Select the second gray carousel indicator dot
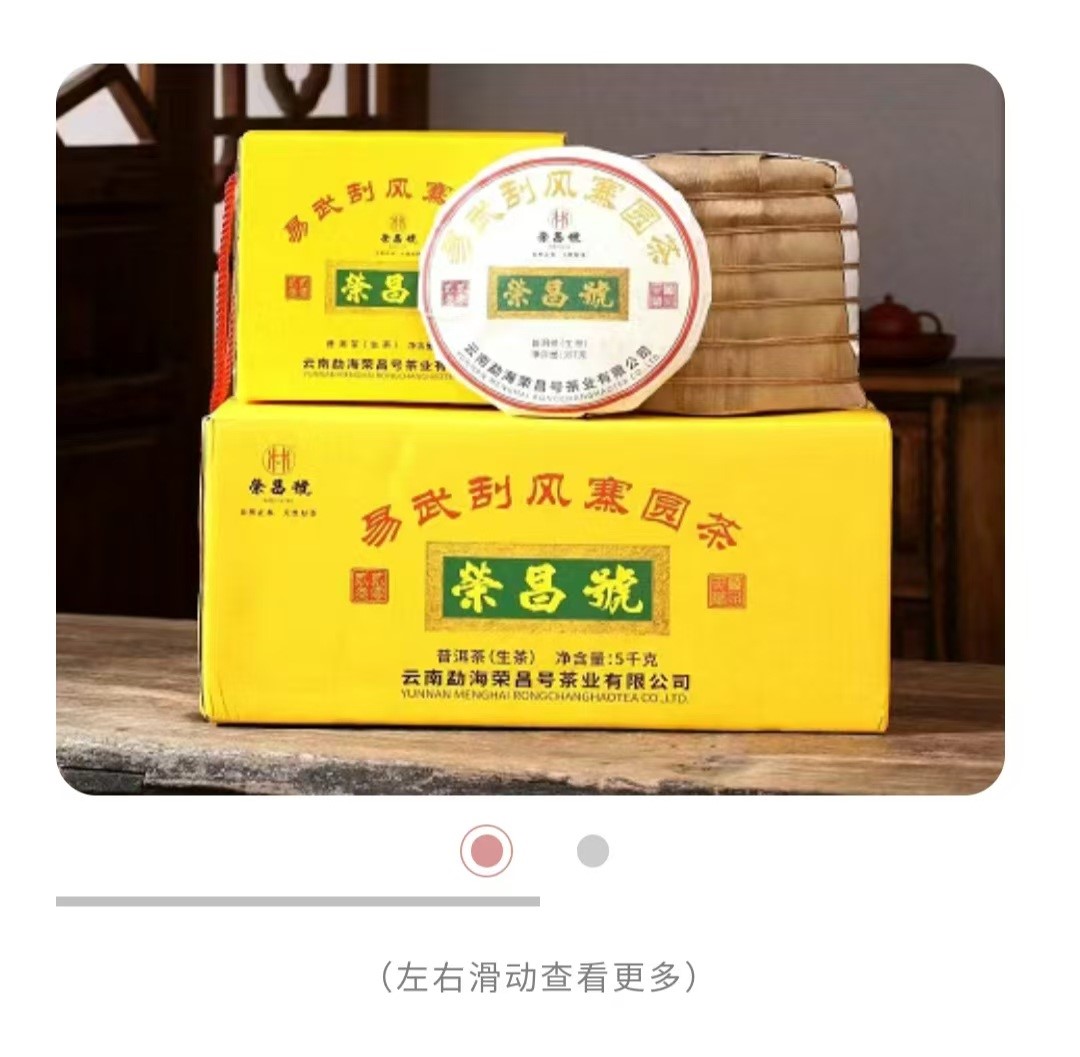The height and width of the screenshot is (1057, 1080). (593, 851)
